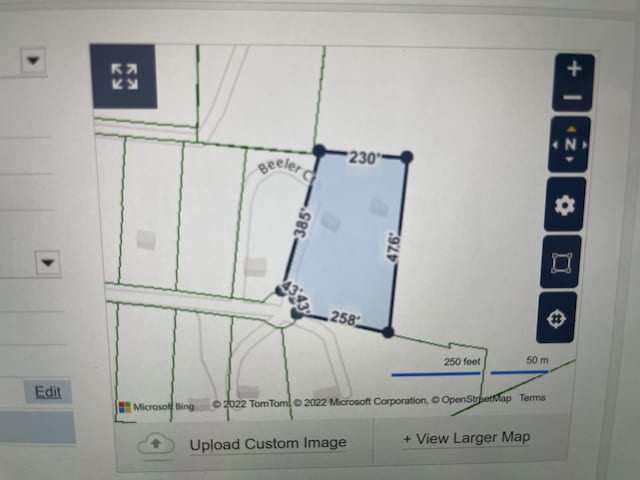Viewport: 640px width, 480px height.
Task: Expand the top dropdown arrow
Action: click(34, 61)
